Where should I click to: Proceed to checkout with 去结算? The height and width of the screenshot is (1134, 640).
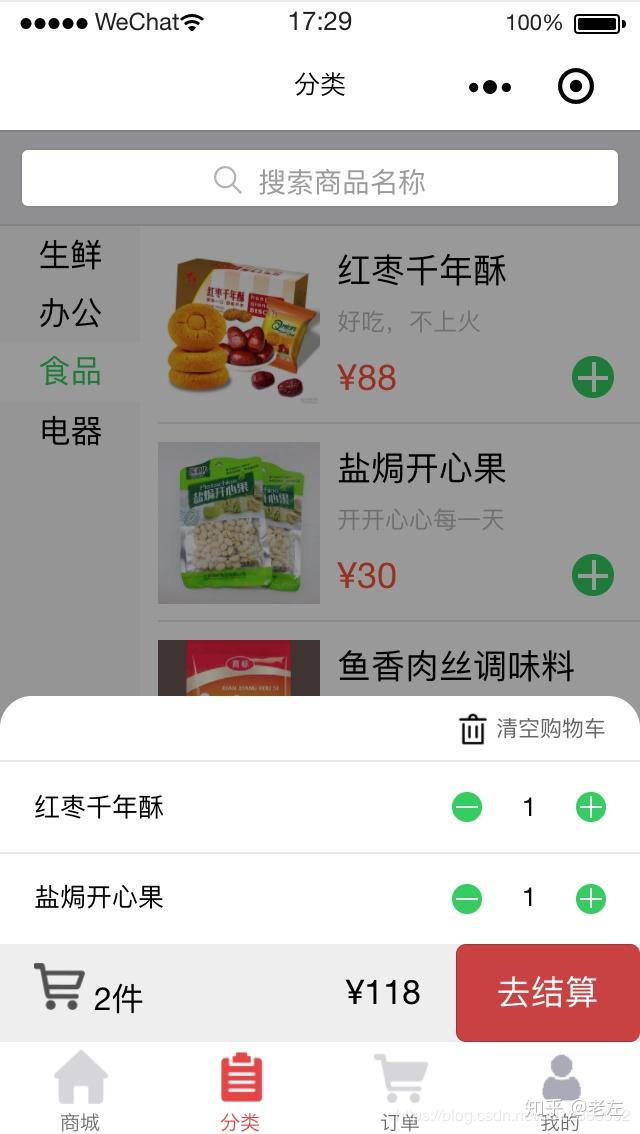[x=547, y=992]
